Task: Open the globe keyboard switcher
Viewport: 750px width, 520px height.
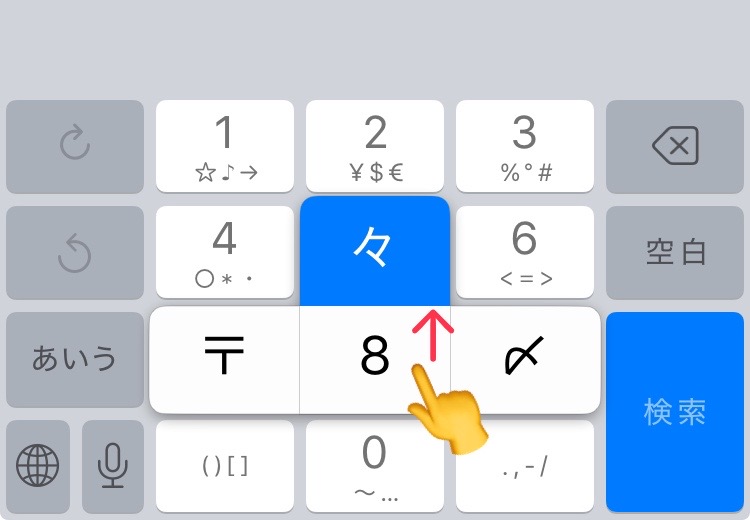Action: pyautogui.click(x=38, y=465)
